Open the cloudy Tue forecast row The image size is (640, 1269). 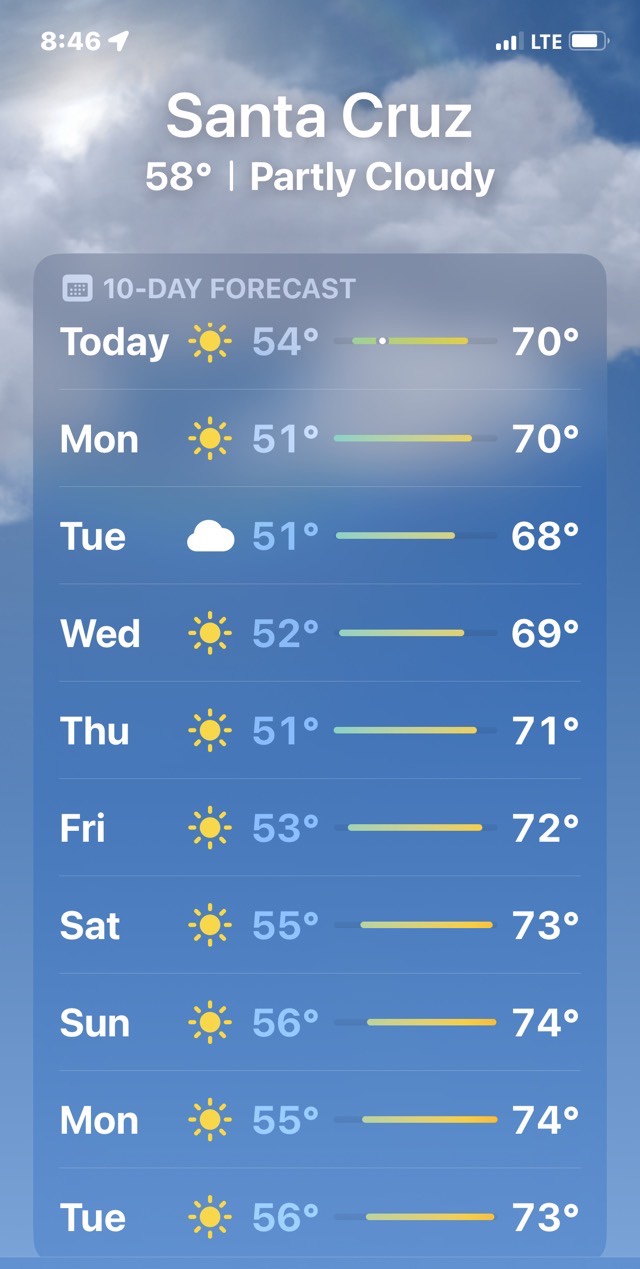pyautogui.click(x=320, y=537)
